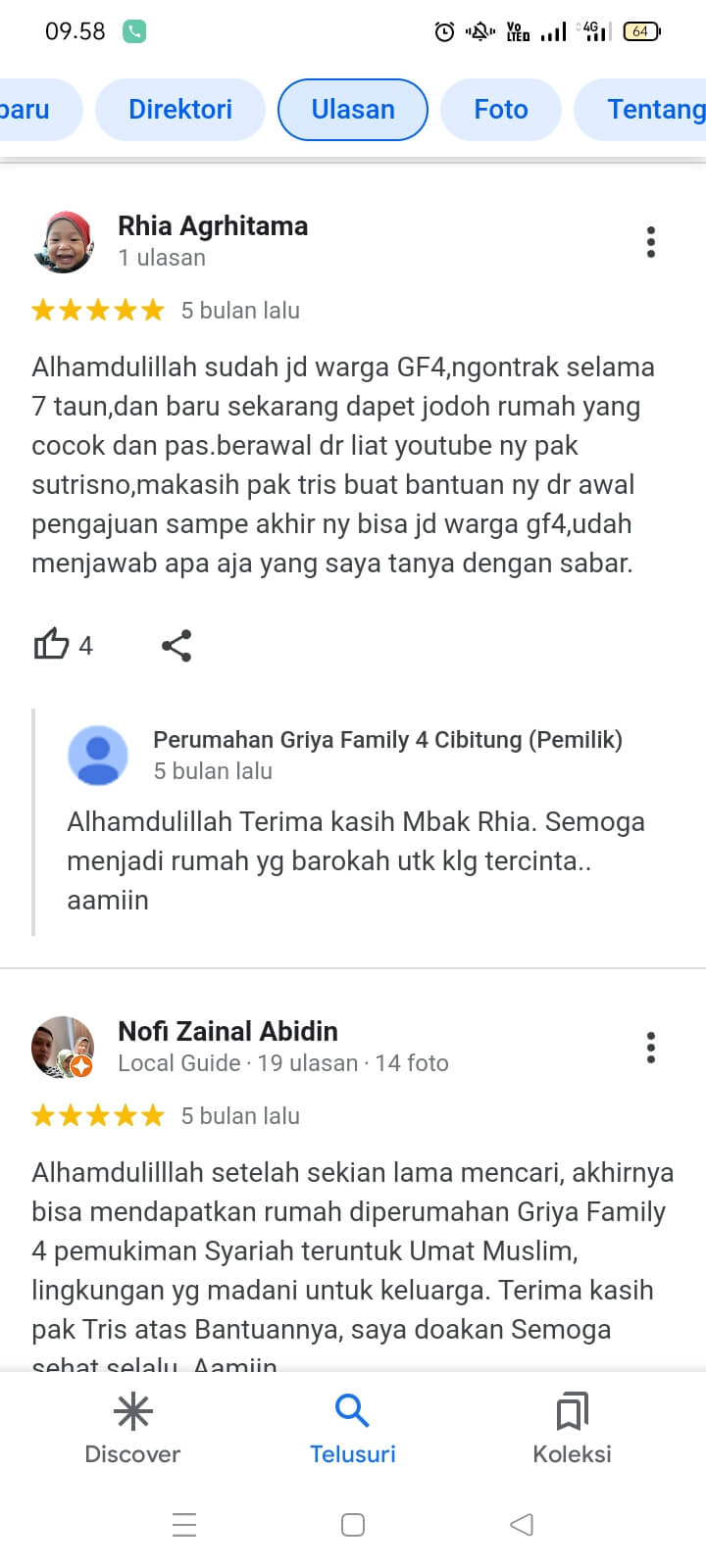Go to the Discover tab
706x1568 pixels.
tap(132, 1429)
